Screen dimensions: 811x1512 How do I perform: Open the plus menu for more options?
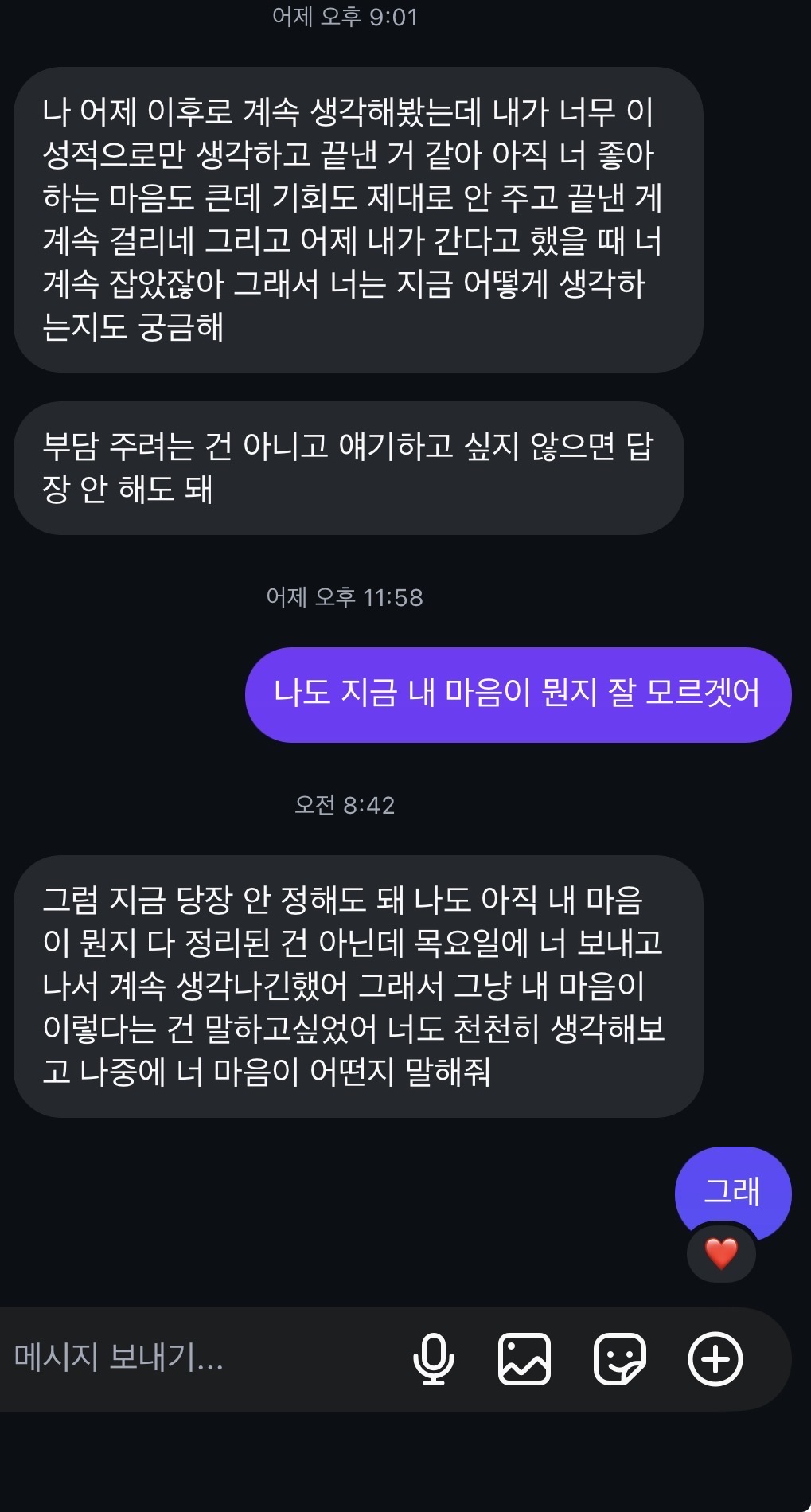(715, 1358)
